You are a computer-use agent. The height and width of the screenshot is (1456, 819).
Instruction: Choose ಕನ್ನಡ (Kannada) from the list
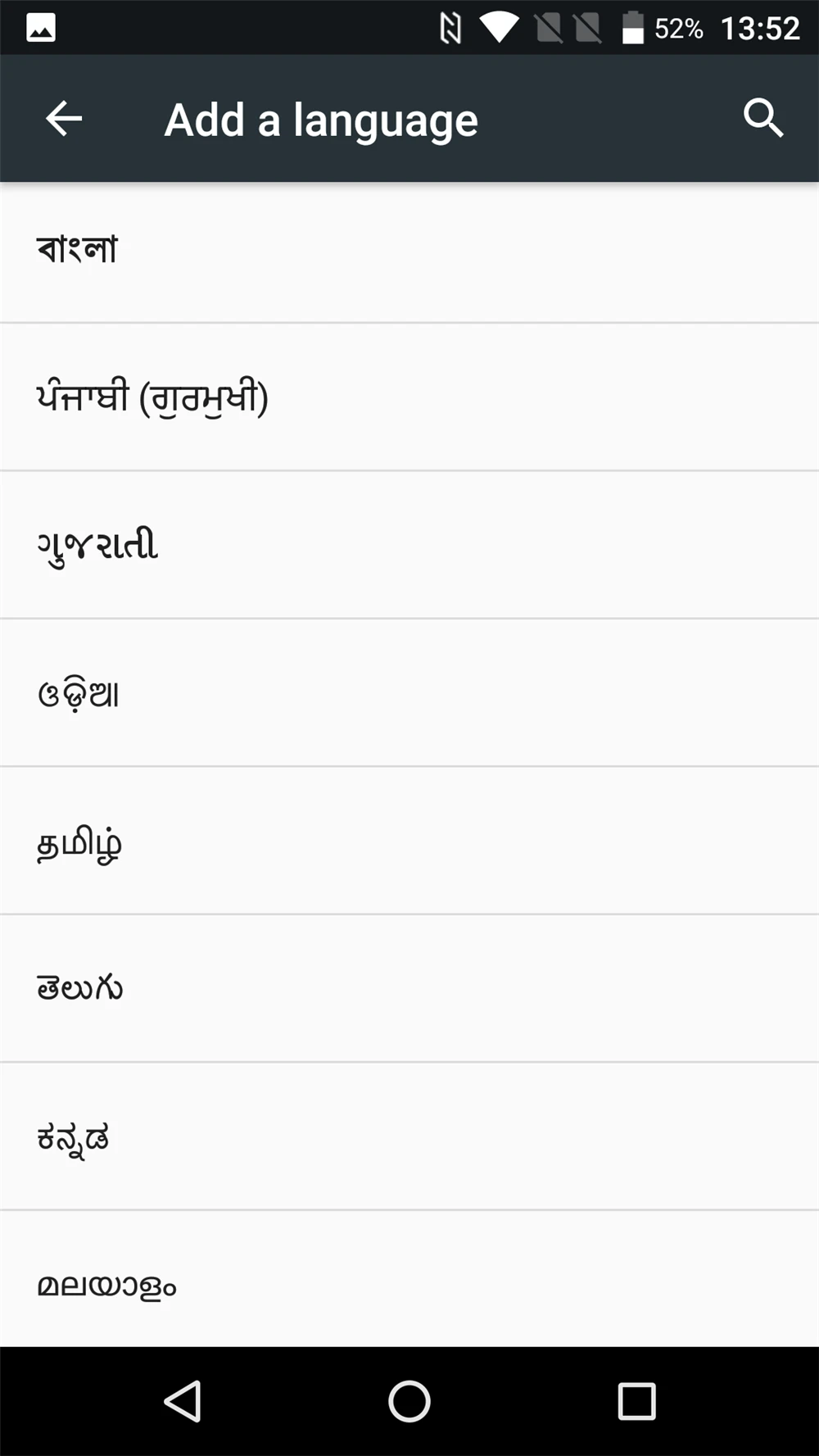pyautogui.click(x=409, y=1136)
